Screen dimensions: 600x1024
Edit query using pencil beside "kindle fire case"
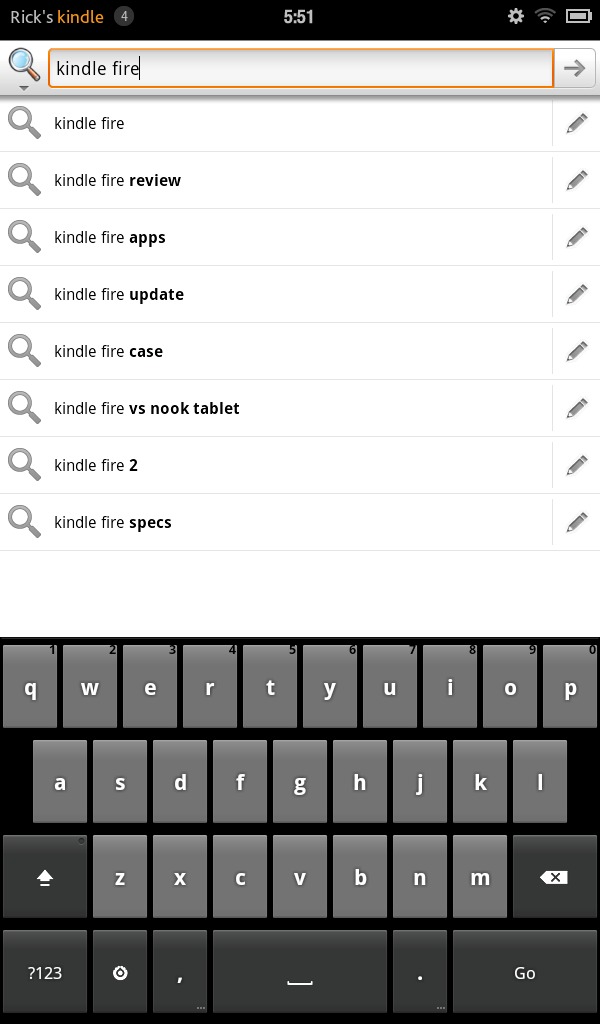pyautogui.click(x=576, y=351)
